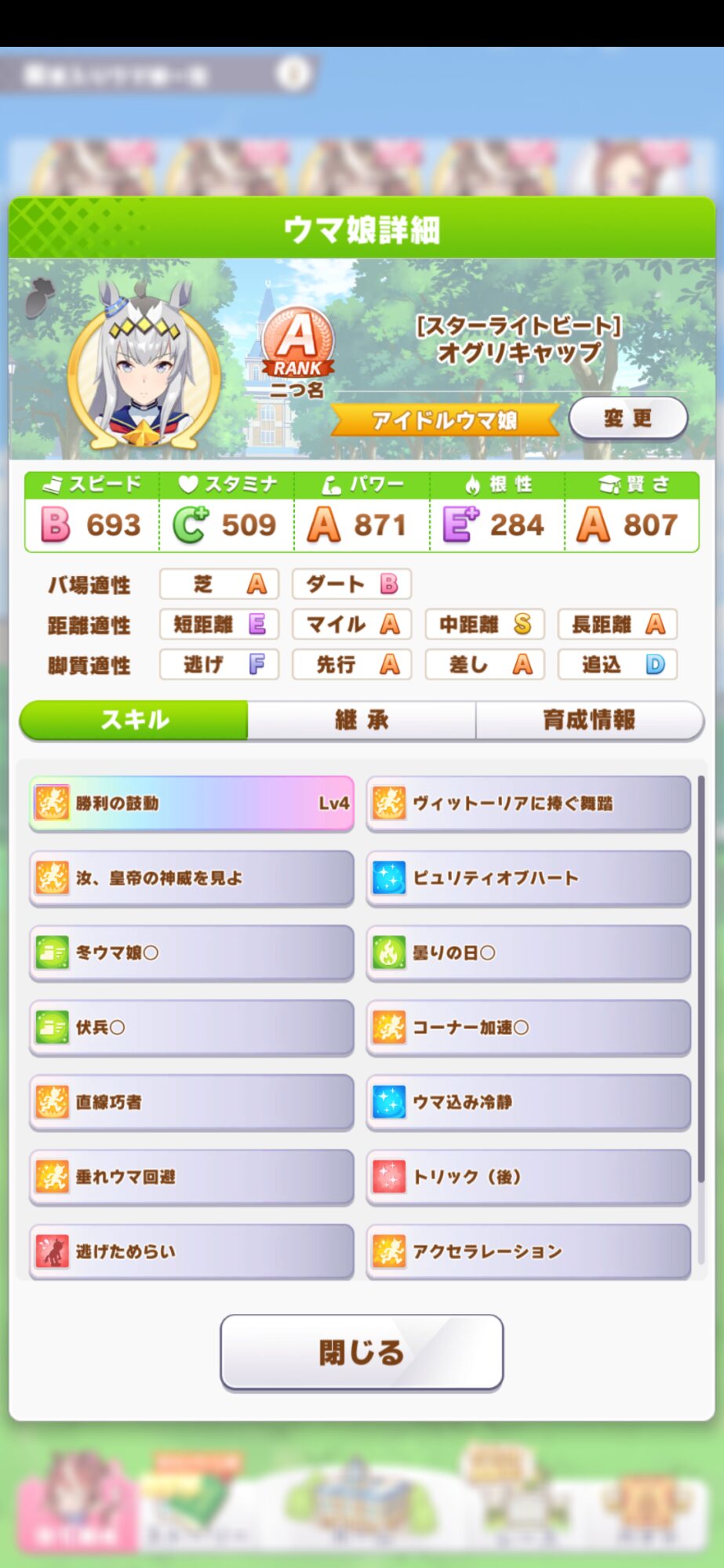
Task: View details of skill 勝利の鼓動
Action: [191, 803]
